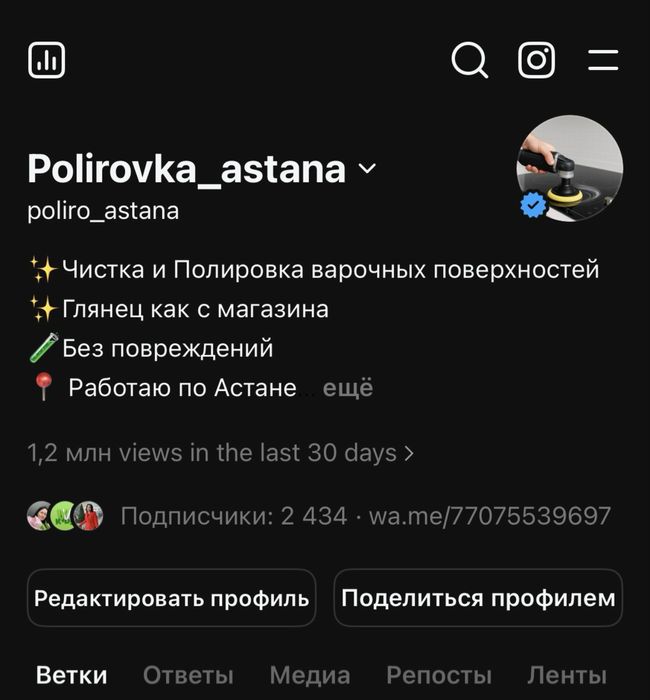Tap the profile picture
The width and height of the screenshot is (650, 700).
pos(569,168)
